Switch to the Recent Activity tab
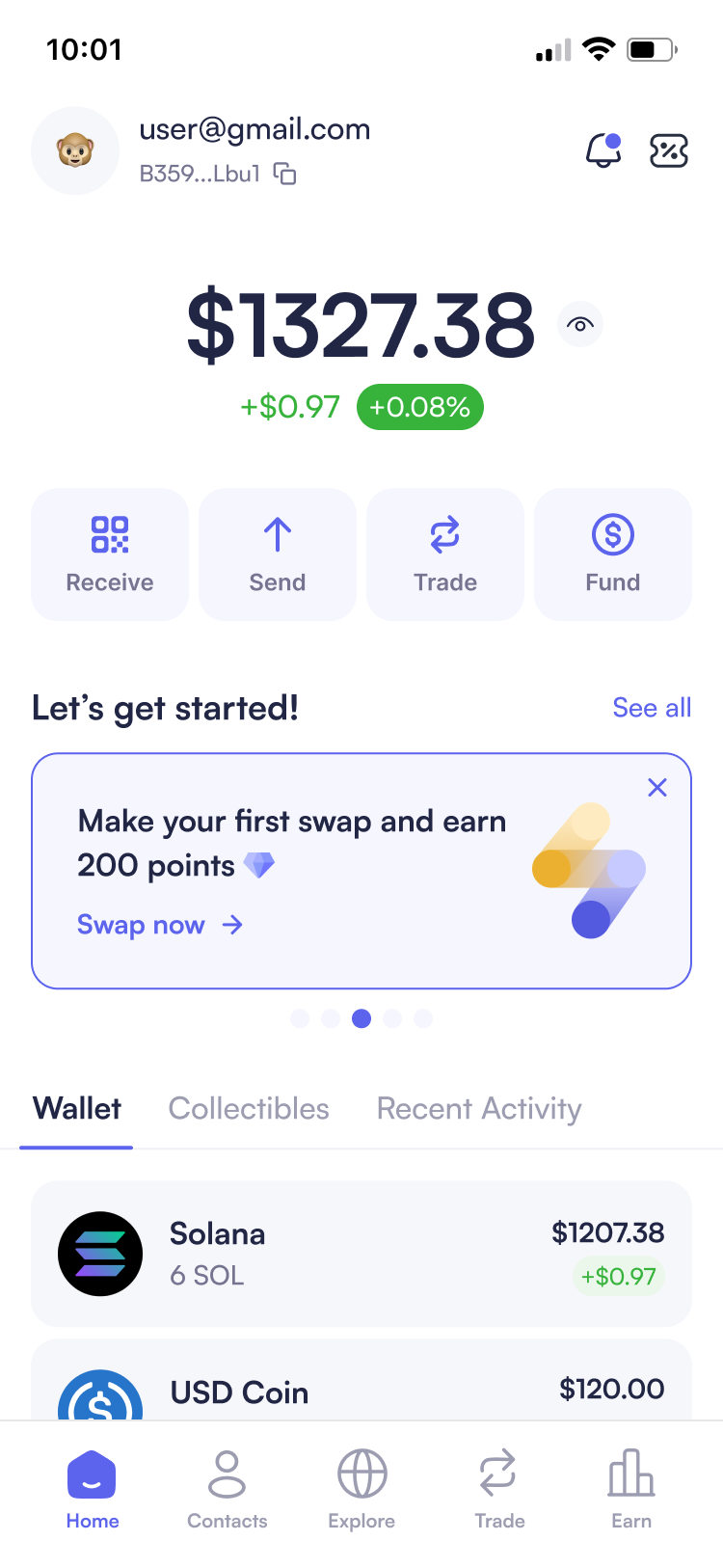The height and width of the screenshot is (1568, 723). pyautogui.click(x=479, y=1109)
